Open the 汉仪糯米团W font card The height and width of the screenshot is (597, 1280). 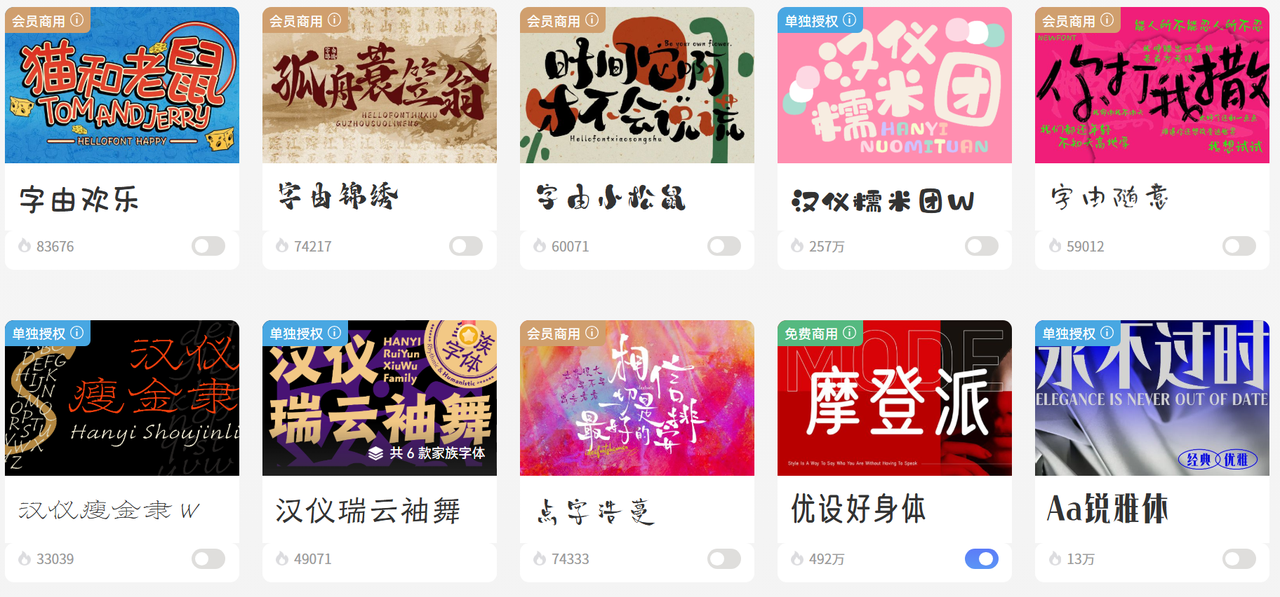pyautogui.click(x=894, y=86)
